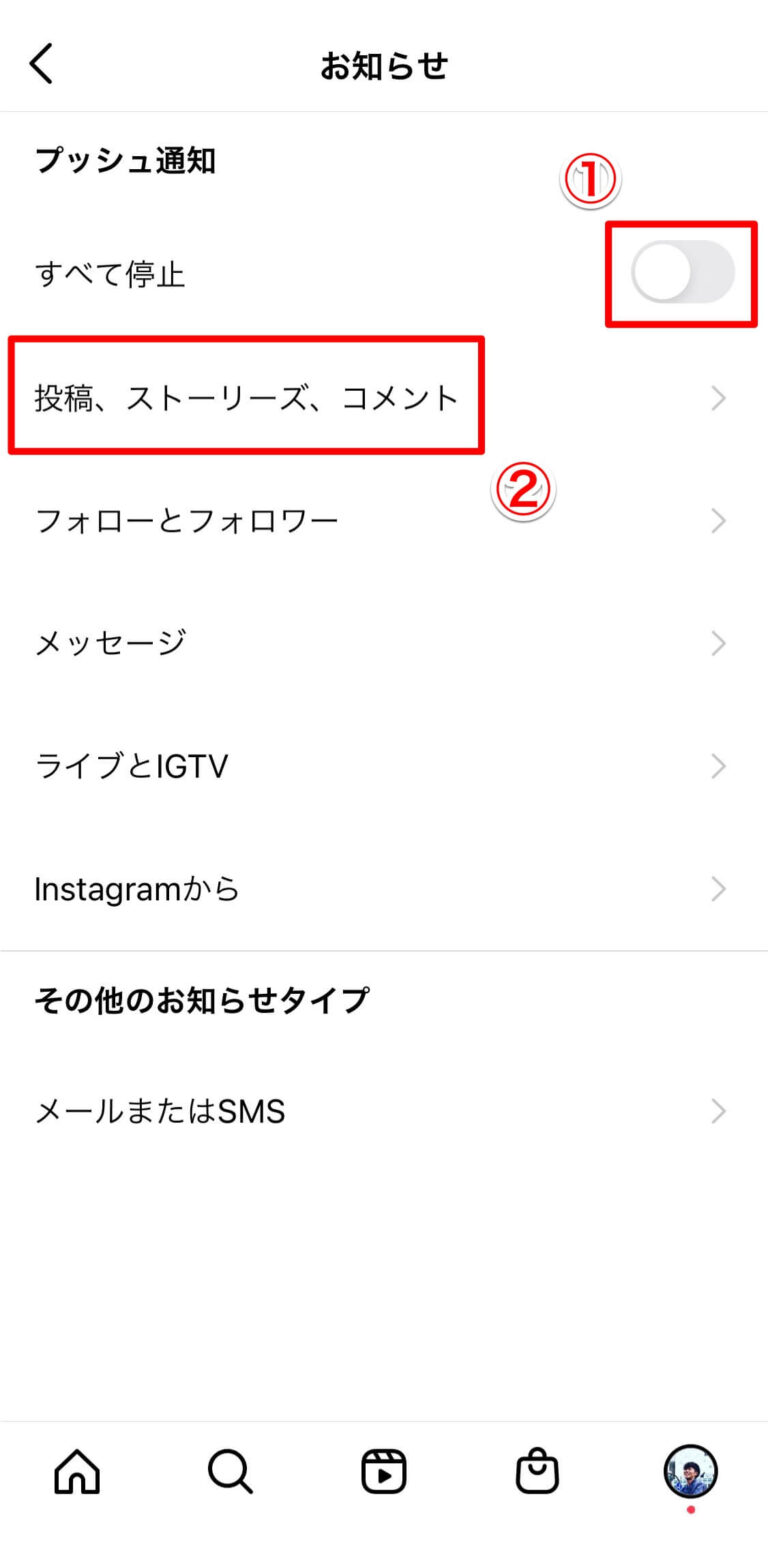This screenshot has width=768, height=1545.
Task: Toggle the すべて停止 switch
Action: pyautogui.click(x=683, y=272)
